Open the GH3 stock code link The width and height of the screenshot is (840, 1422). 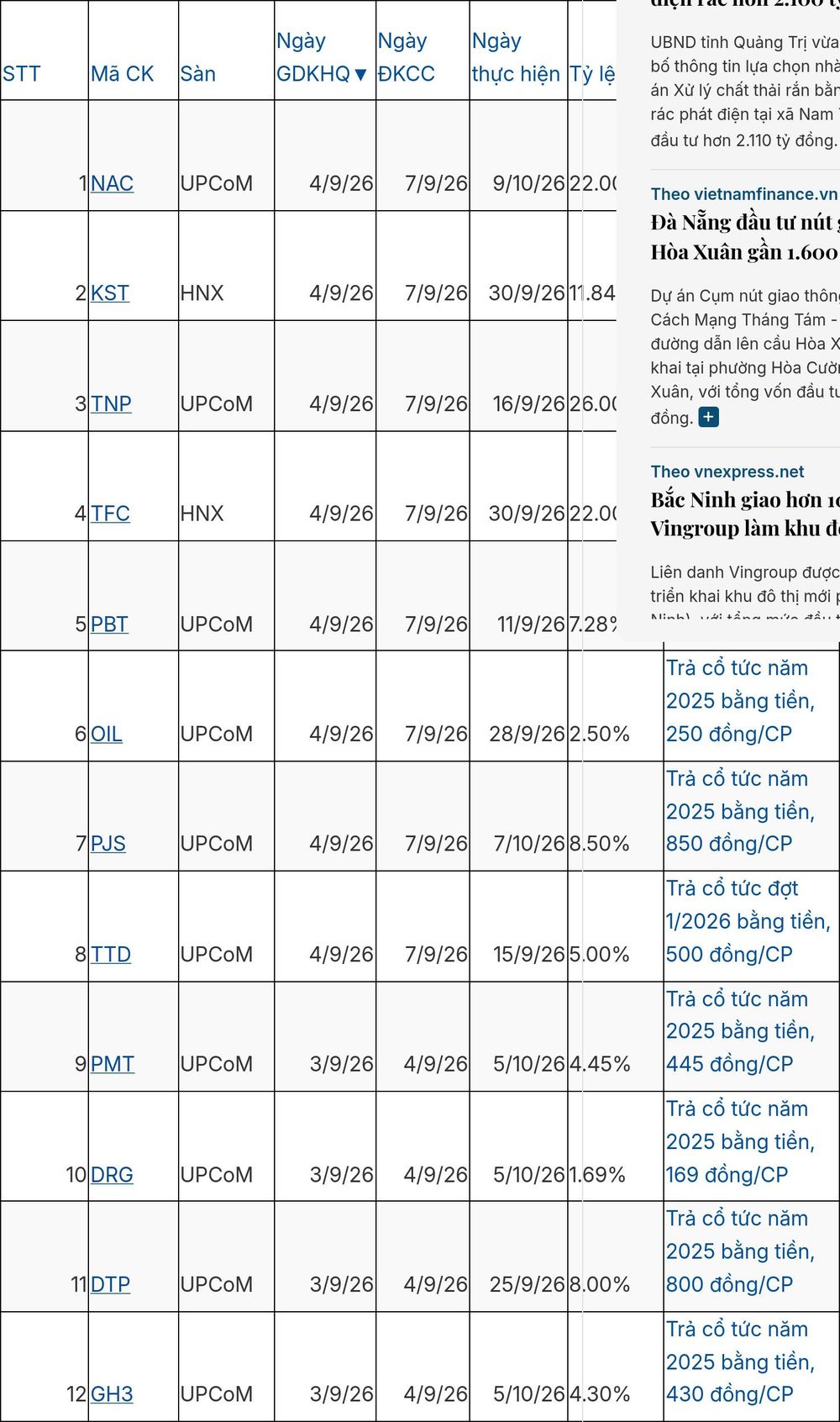(x=112, y=1394)
